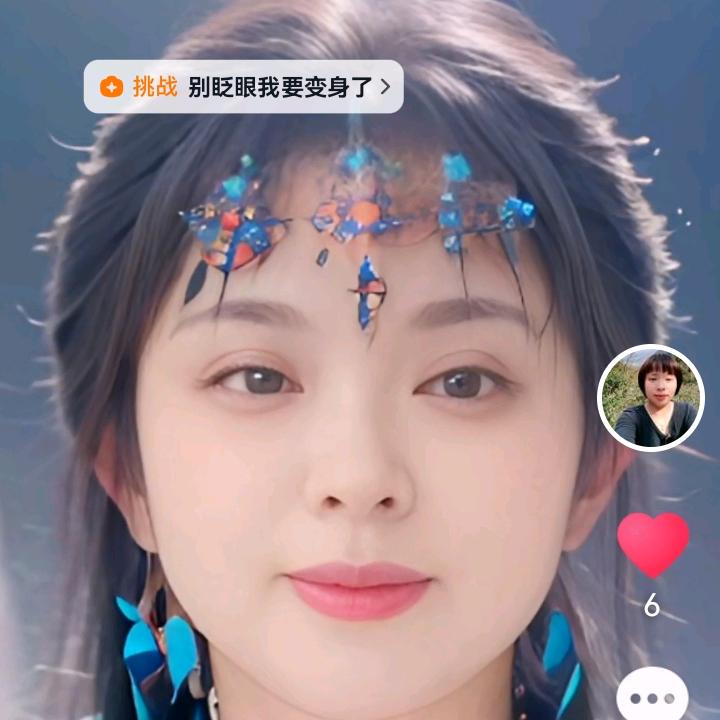Viewport: 720px width, 720px height.
Task: Open the comments bubble
Action: 652,697
